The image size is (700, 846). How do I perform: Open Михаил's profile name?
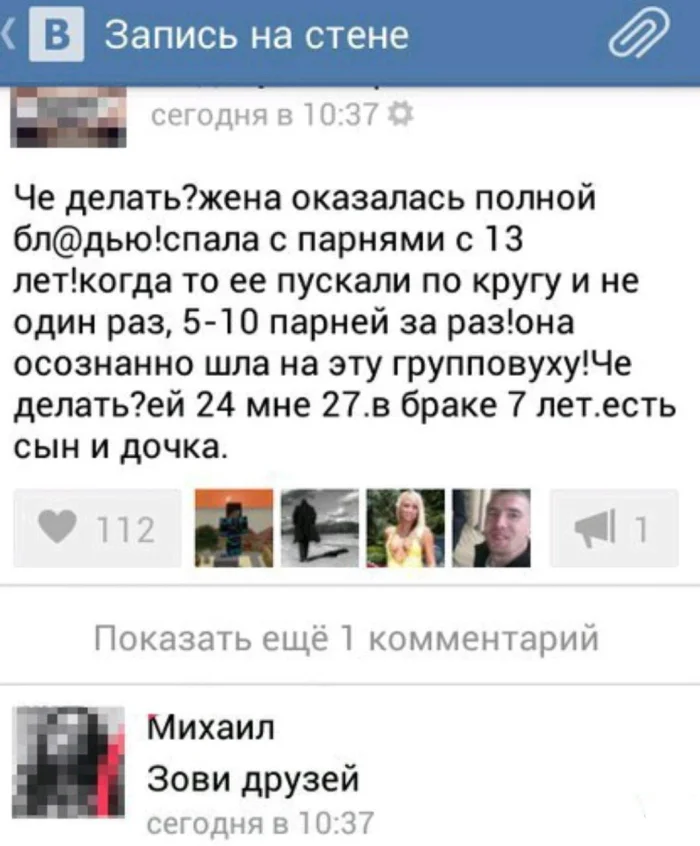click(x=209, y=729)
